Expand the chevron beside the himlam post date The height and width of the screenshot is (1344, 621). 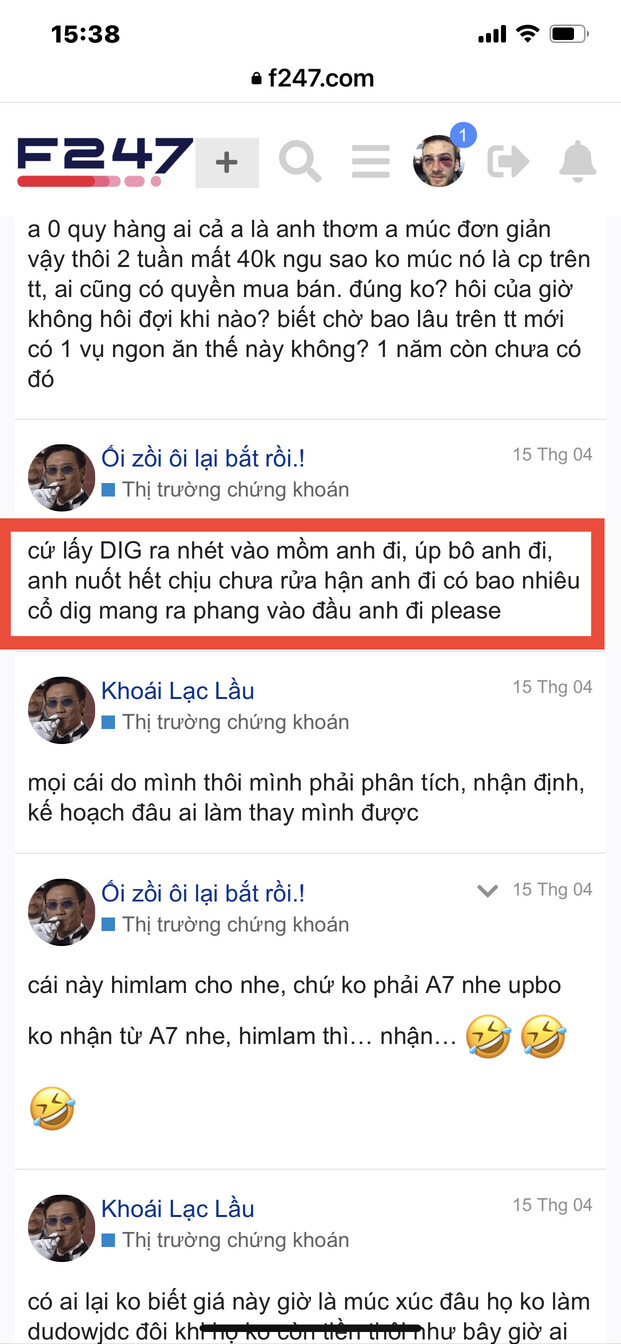[487, 890]
